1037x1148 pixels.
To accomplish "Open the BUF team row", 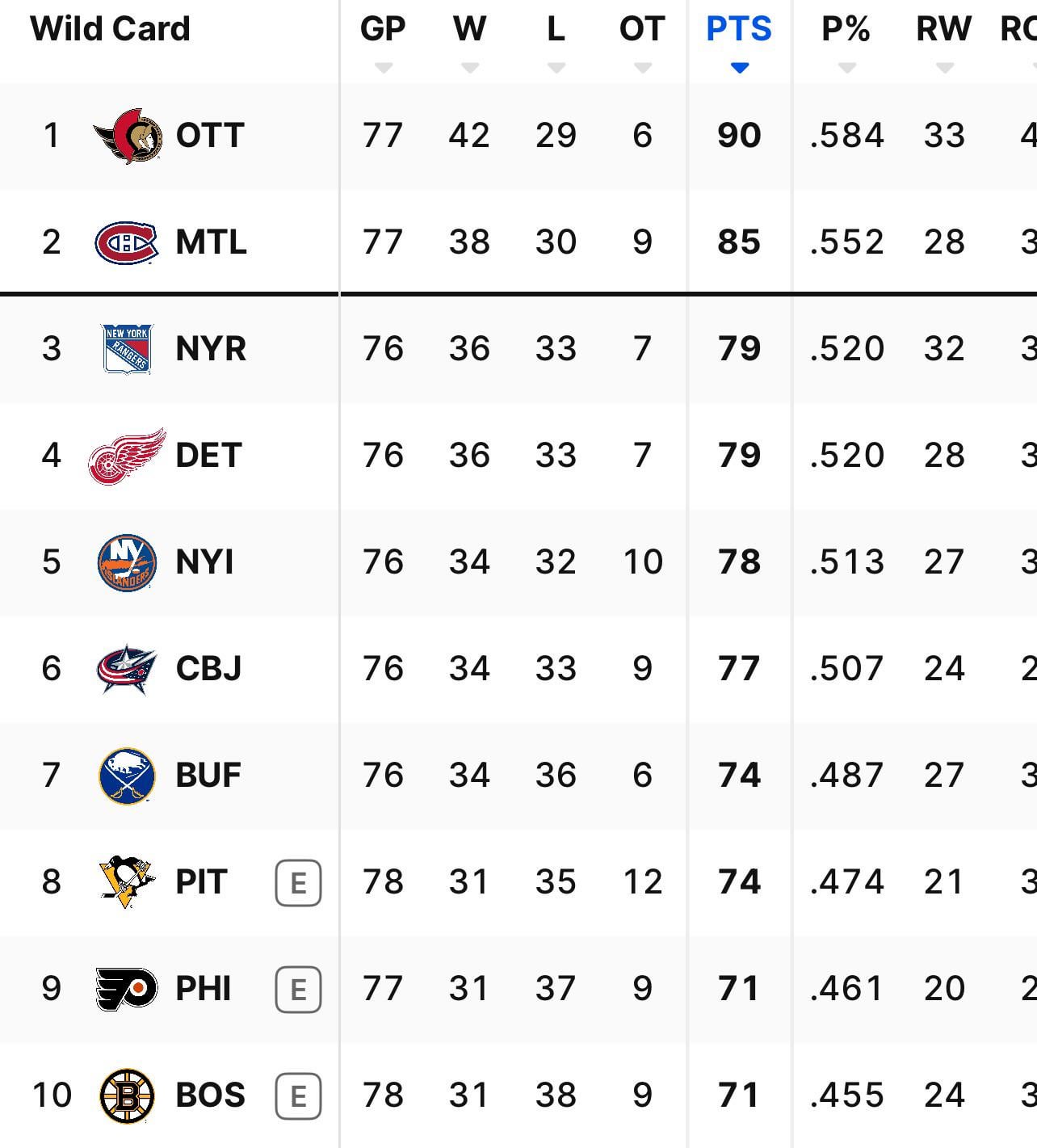I will pos(208,776).
